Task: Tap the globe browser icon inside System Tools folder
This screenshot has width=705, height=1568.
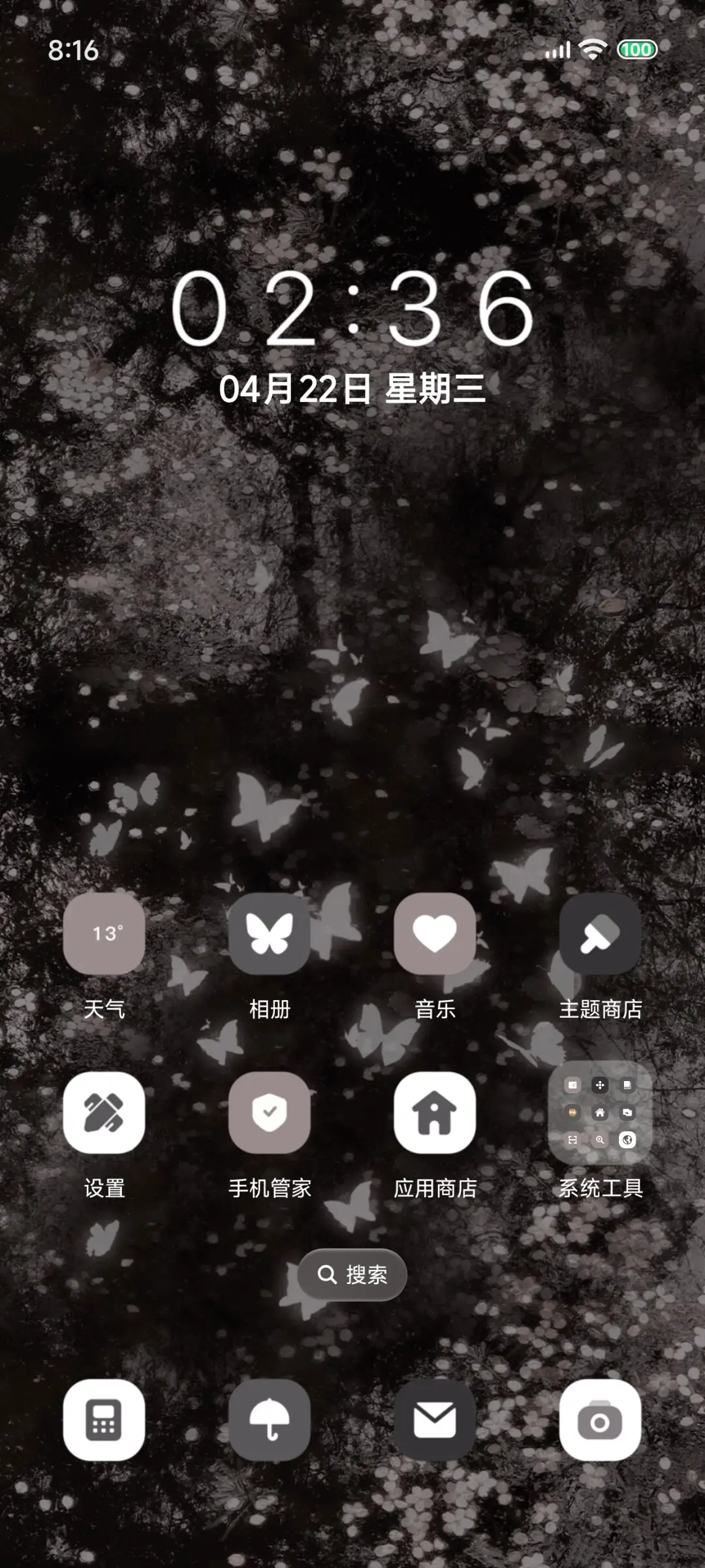Action: pyautogui.click(x=627, y=1140)
